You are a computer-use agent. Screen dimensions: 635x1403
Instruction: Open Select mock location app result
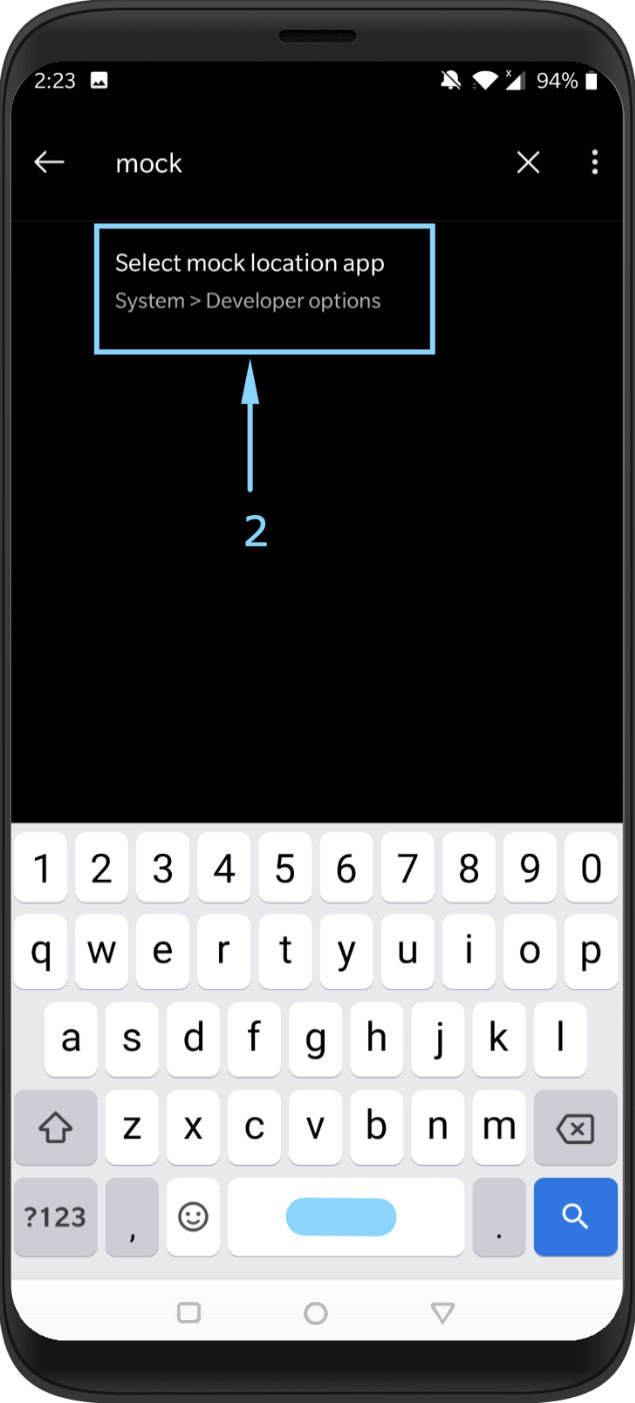click(x=264, y=288)
